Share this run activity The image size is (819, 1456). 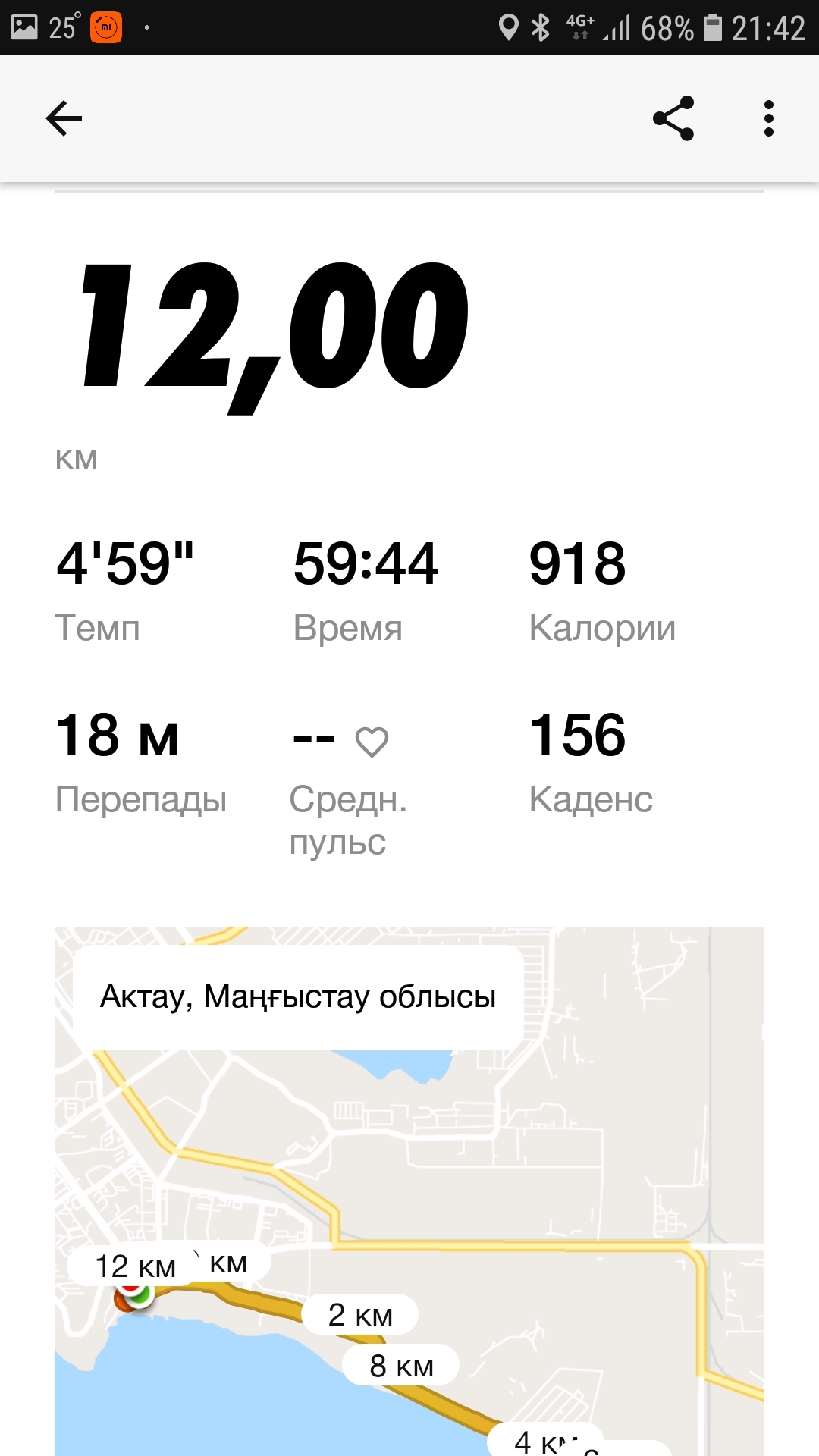point(673,118)
